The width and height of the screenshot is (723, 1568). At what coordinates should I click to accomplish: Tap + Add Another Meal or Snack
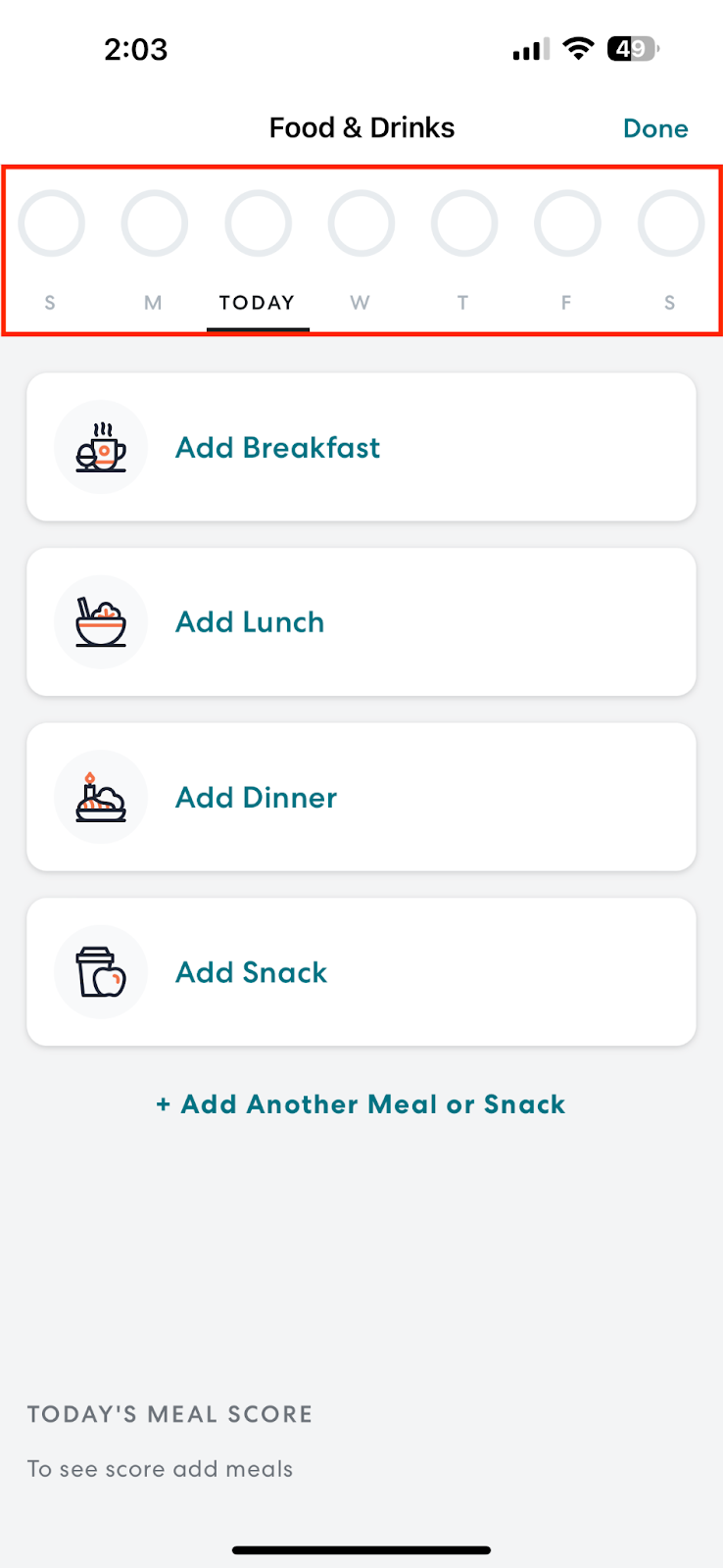pyautogui.click(x=361, y=1104)
